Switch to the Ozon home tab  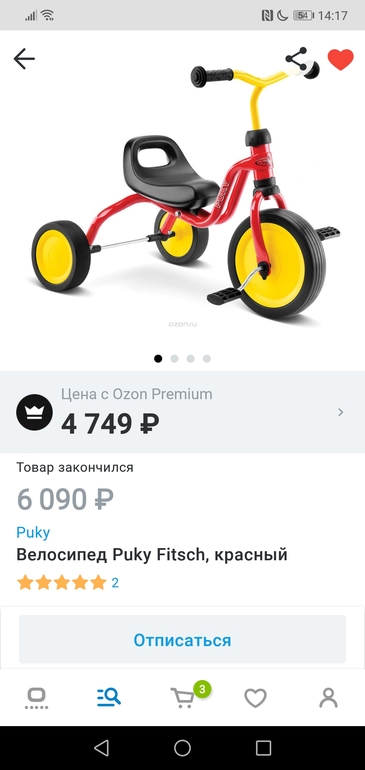(x=36, y=698)
